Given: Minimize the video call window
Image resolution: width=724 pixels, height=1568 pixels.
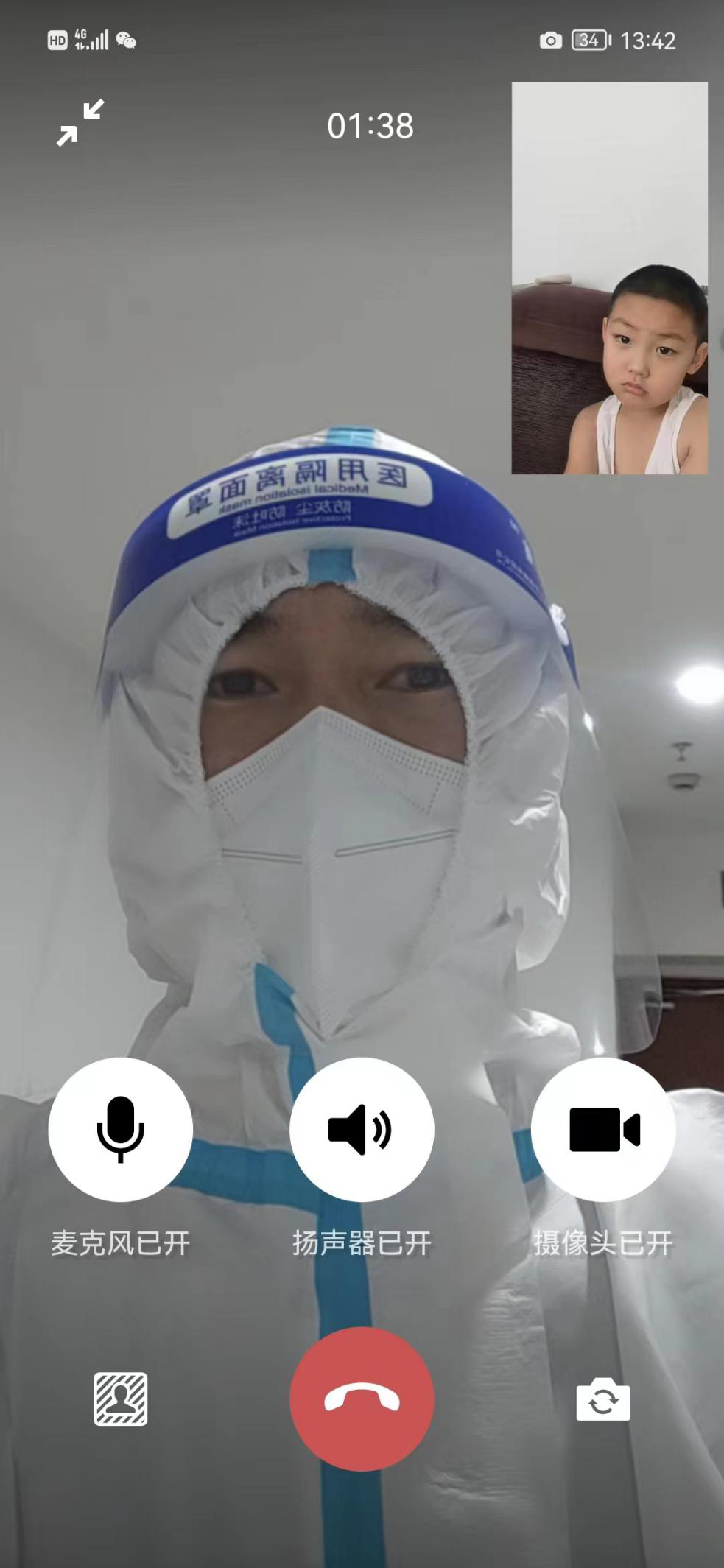Looking at the screenshot, I should click(80, 123).
